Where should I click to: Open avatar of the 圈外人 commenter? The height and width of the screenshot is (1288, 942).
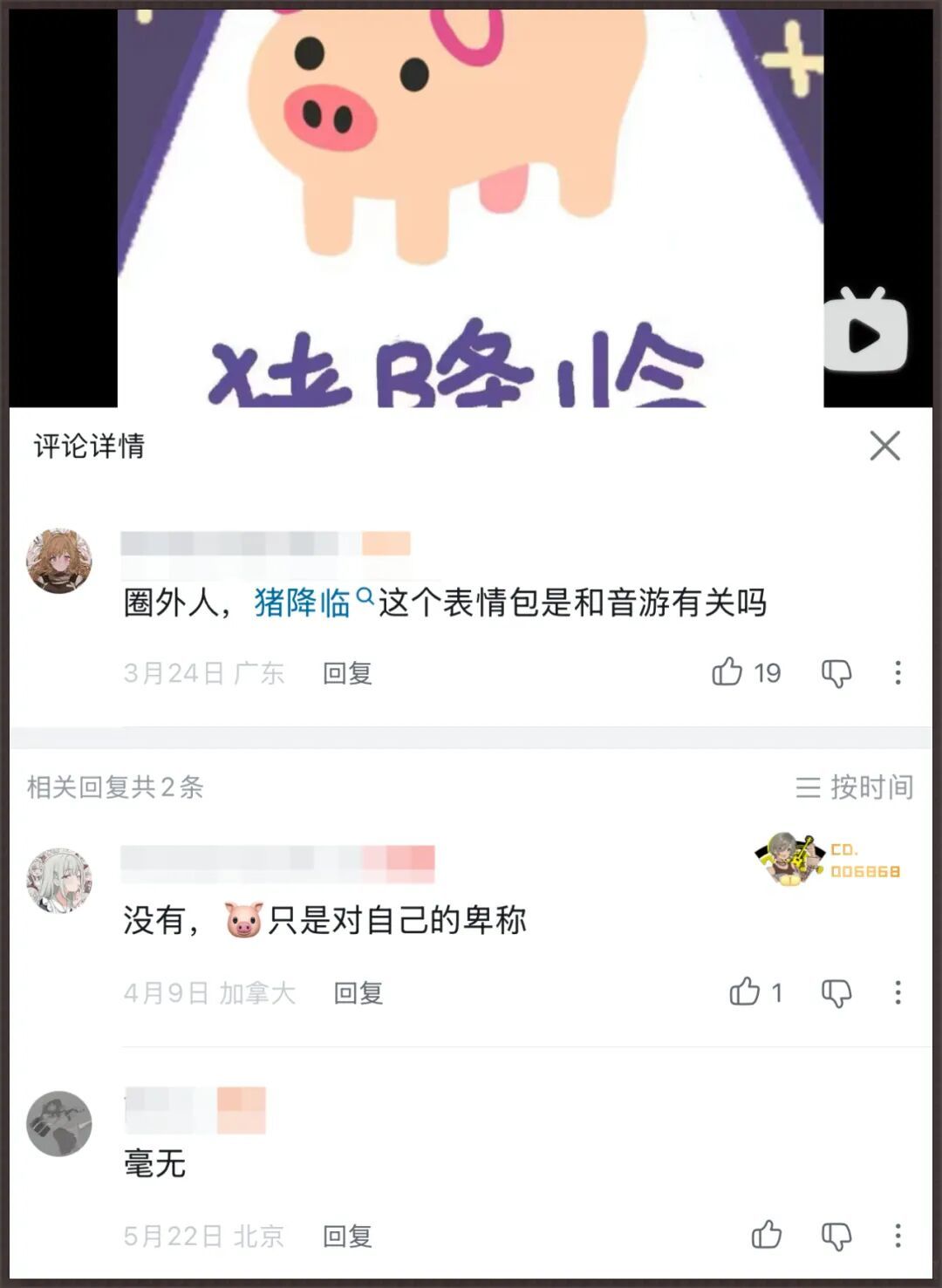pos(59,561)
